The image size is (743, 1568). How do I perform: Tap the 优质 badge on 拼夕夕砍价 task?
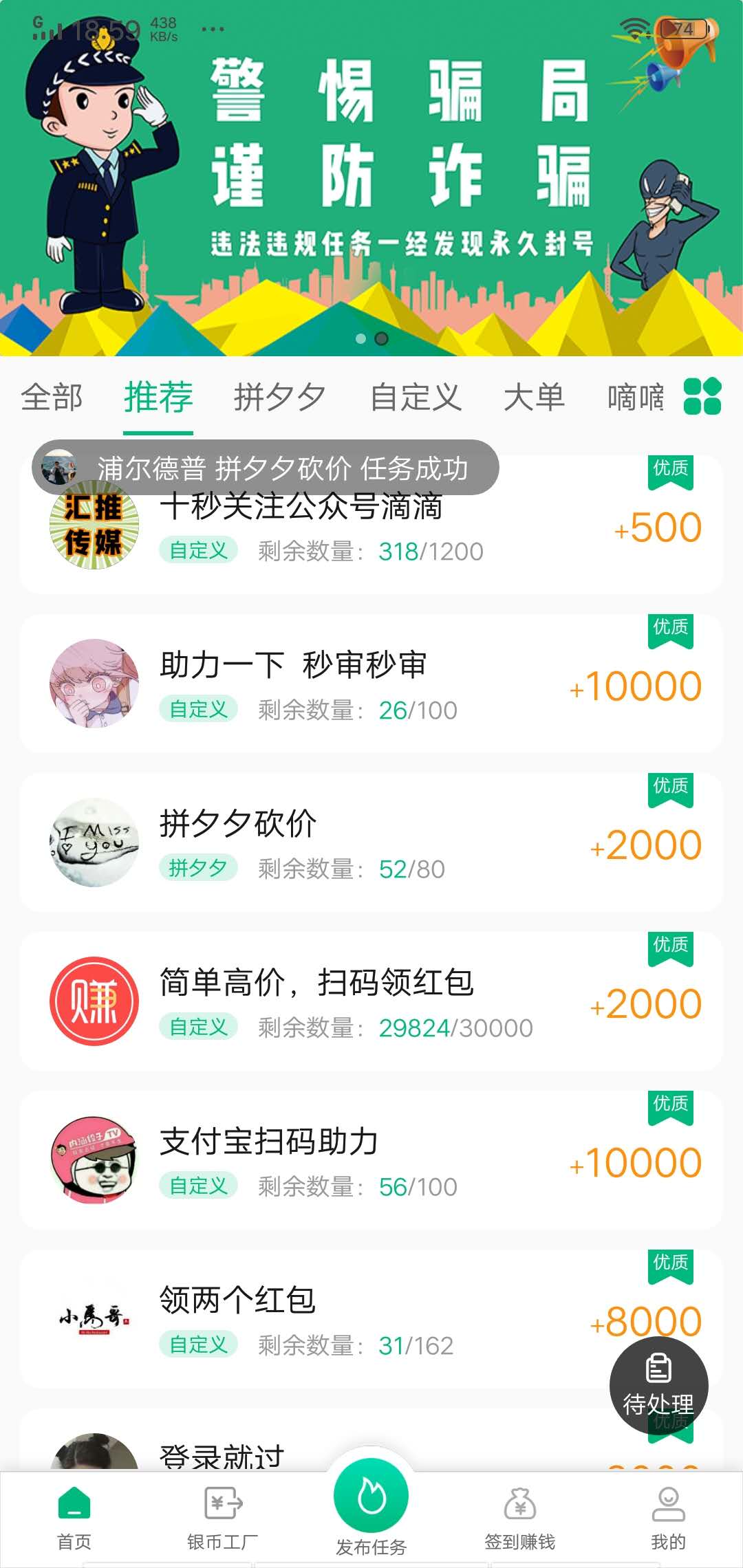tap(671, 786)
